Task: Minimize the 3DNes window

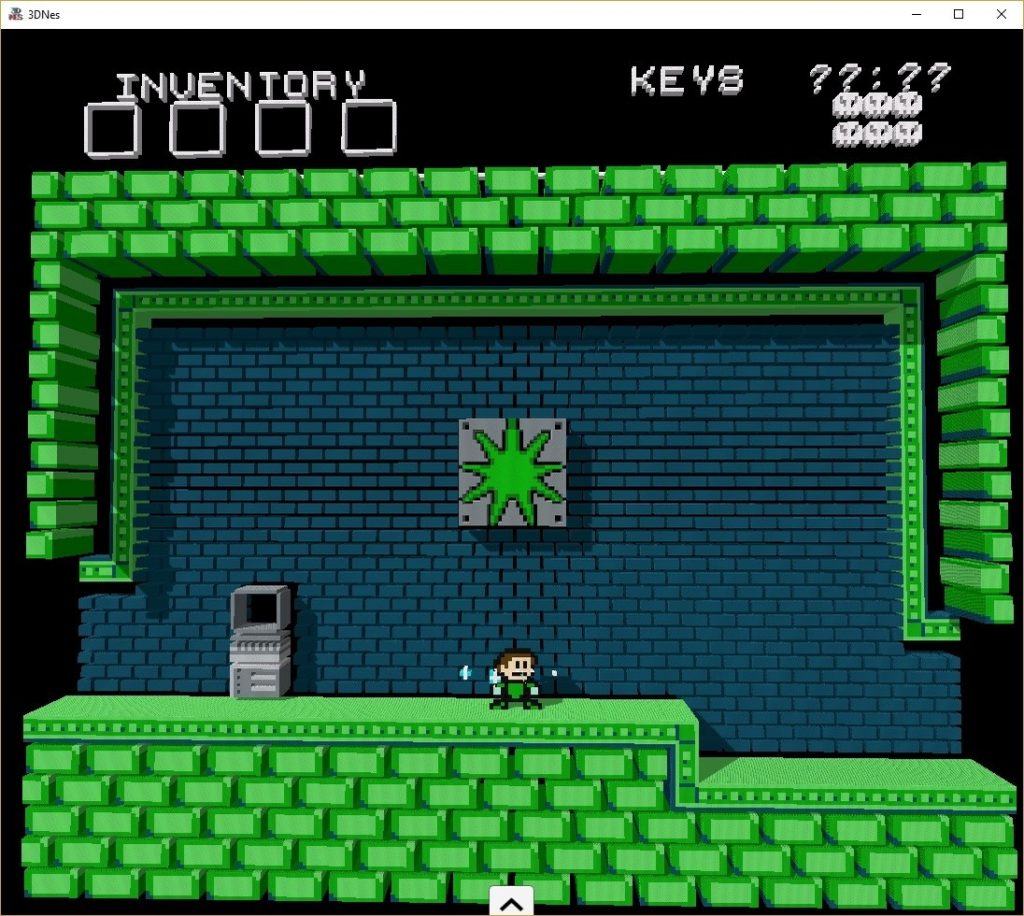Action: [x=915, y=14]
